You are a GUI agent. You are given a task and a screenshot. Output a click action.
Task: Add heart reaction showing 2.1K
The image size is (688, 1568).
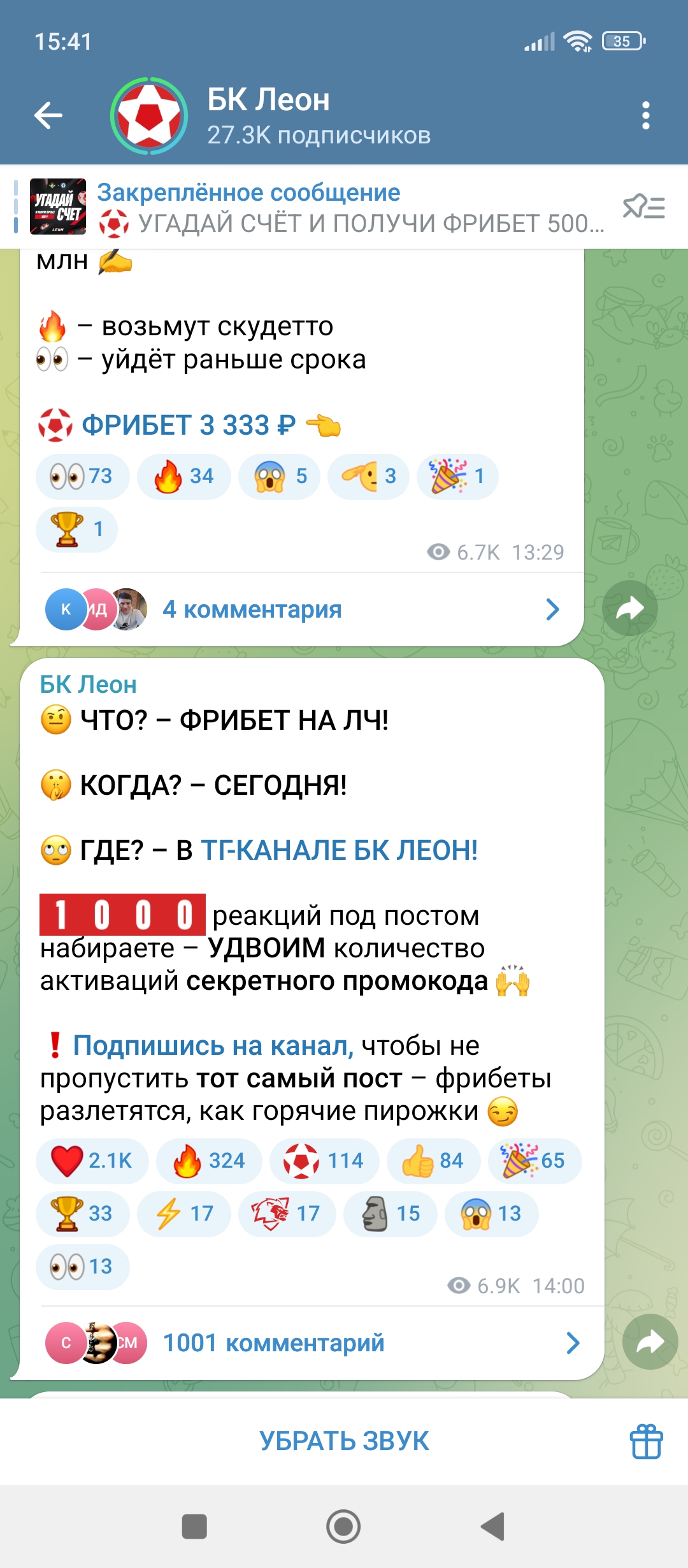92,1161
